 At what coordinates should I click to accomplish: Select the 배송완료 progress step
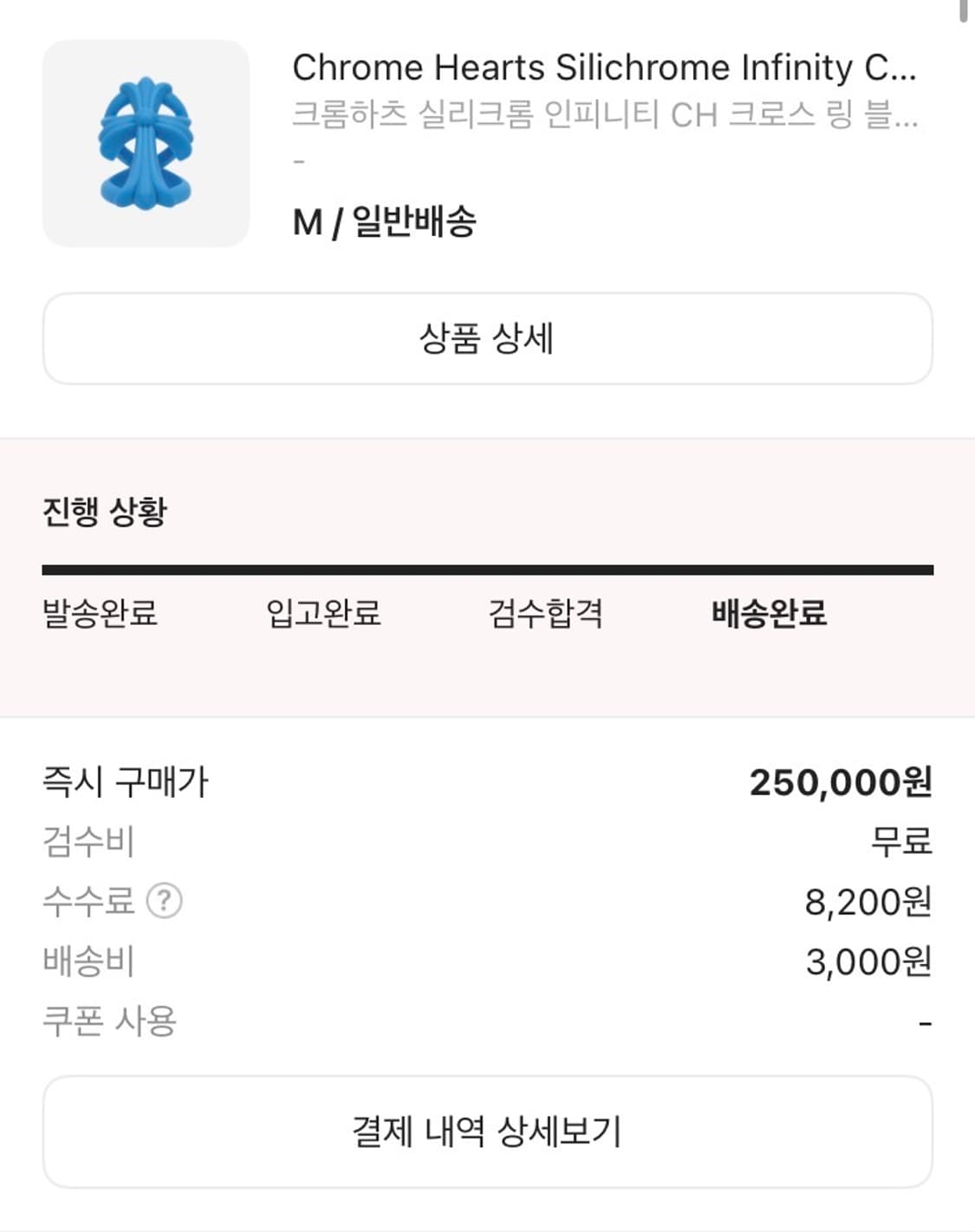pos(768,614)
